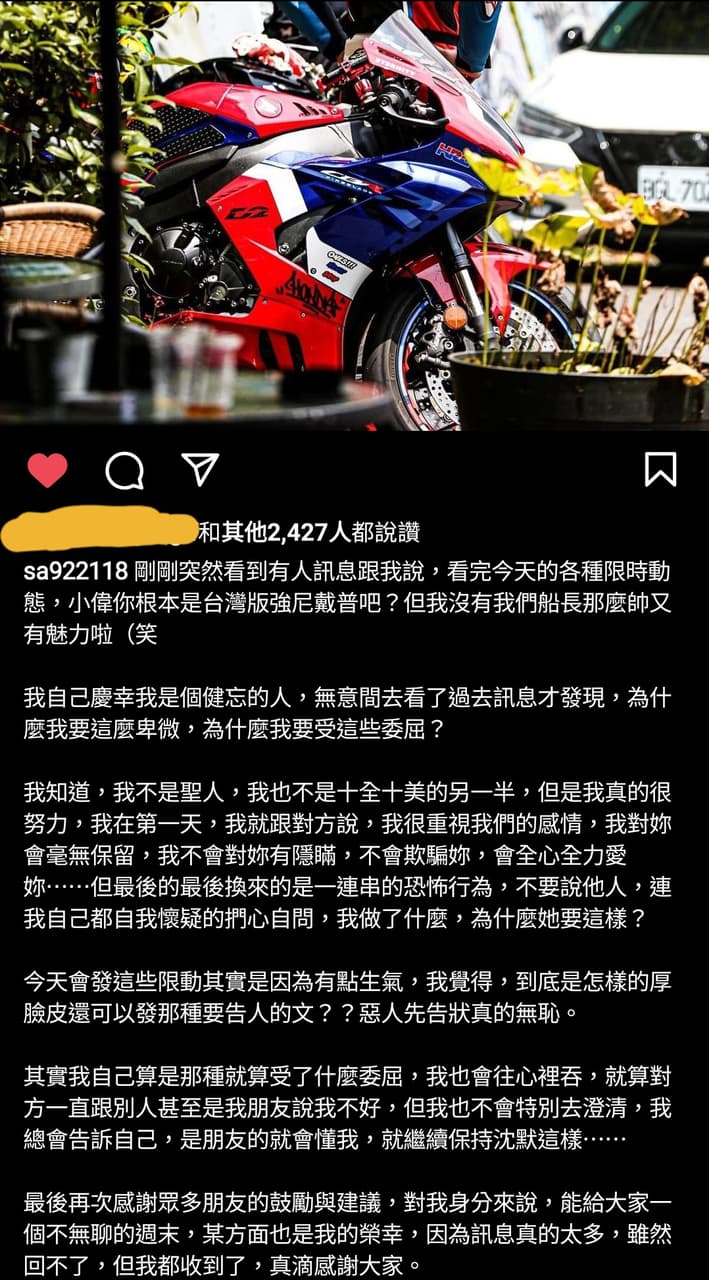Image resolution: width=709 pixels, height=1280 pixels.
Task: Share the post with the paper plane icon
Action: tap(200, 469)
